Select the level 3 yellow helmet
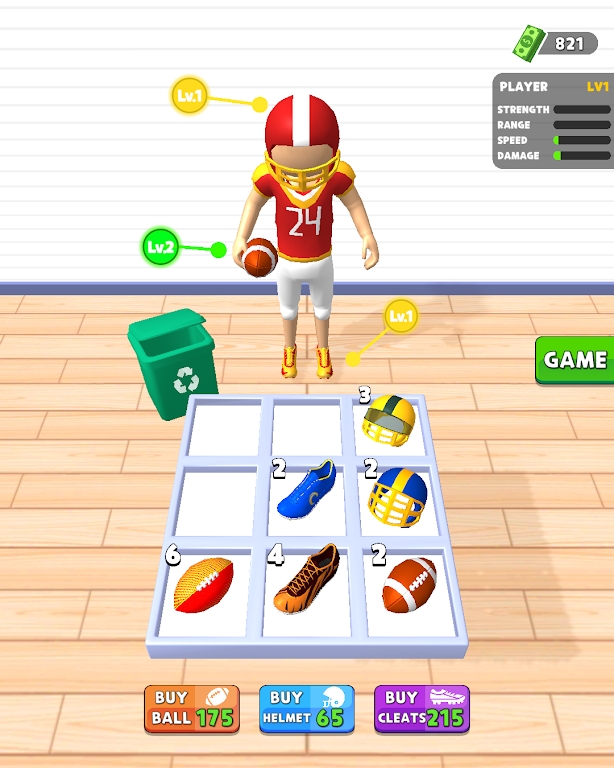This screenshot has width=614, height=768. tap(388, 420)
